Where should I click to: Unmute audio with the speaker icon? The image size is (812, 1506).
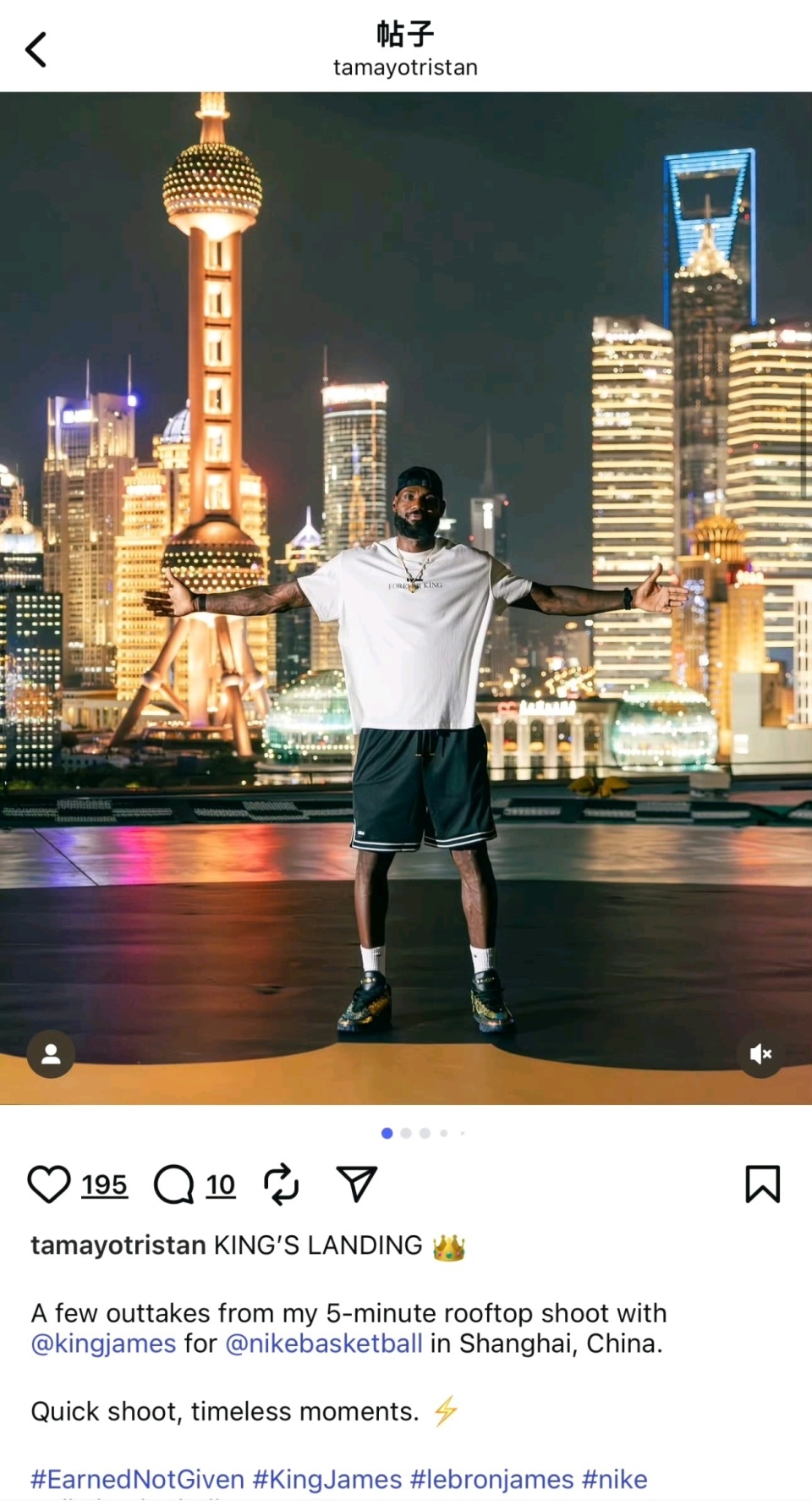coord(760,1053)
